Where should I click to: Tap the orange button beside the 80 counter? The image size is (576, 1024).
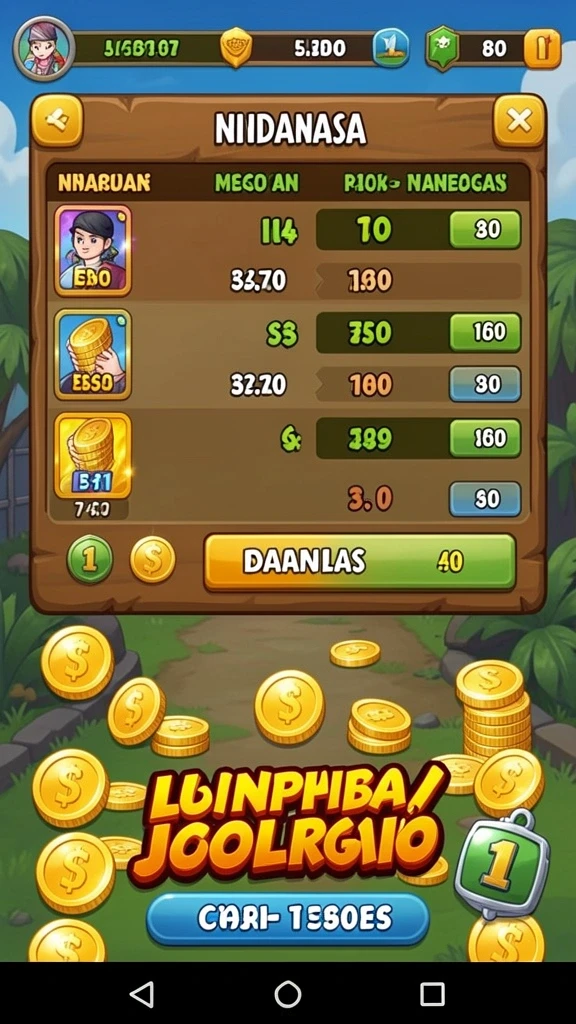point(542,48)
